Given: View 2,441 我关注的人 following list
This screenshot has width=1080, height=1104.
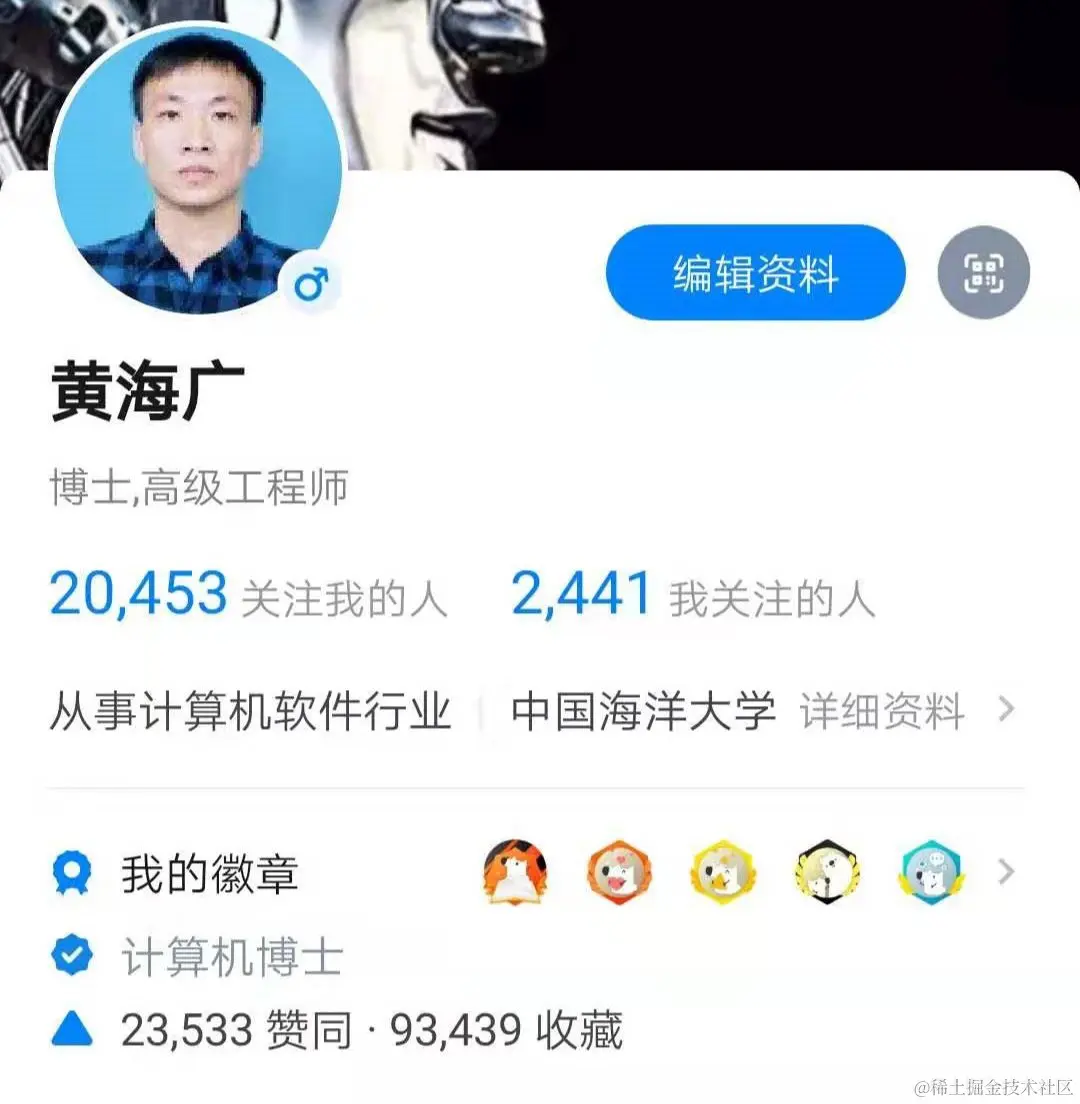Looking at the screenshot, I should tap(692, 596).
